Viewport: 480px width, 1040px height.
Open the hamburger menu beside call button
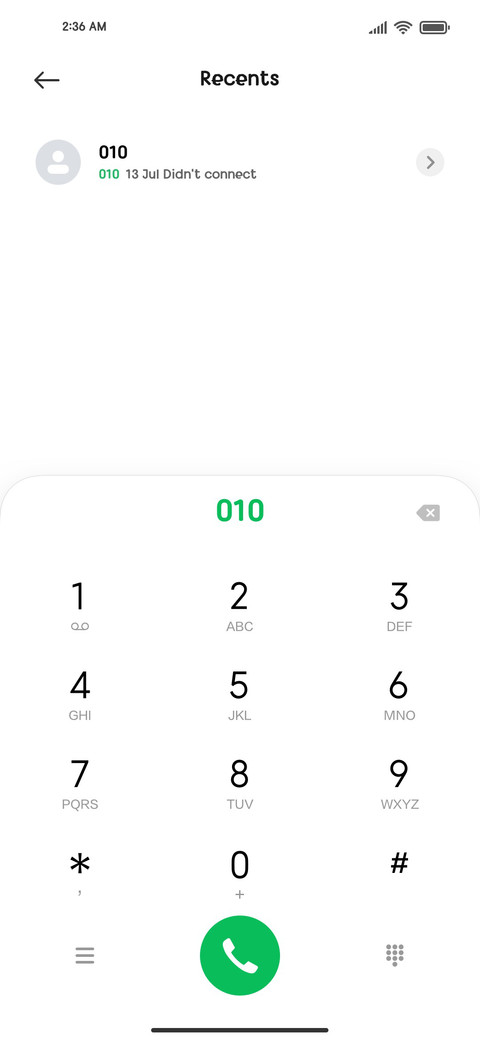pos(85,956)
